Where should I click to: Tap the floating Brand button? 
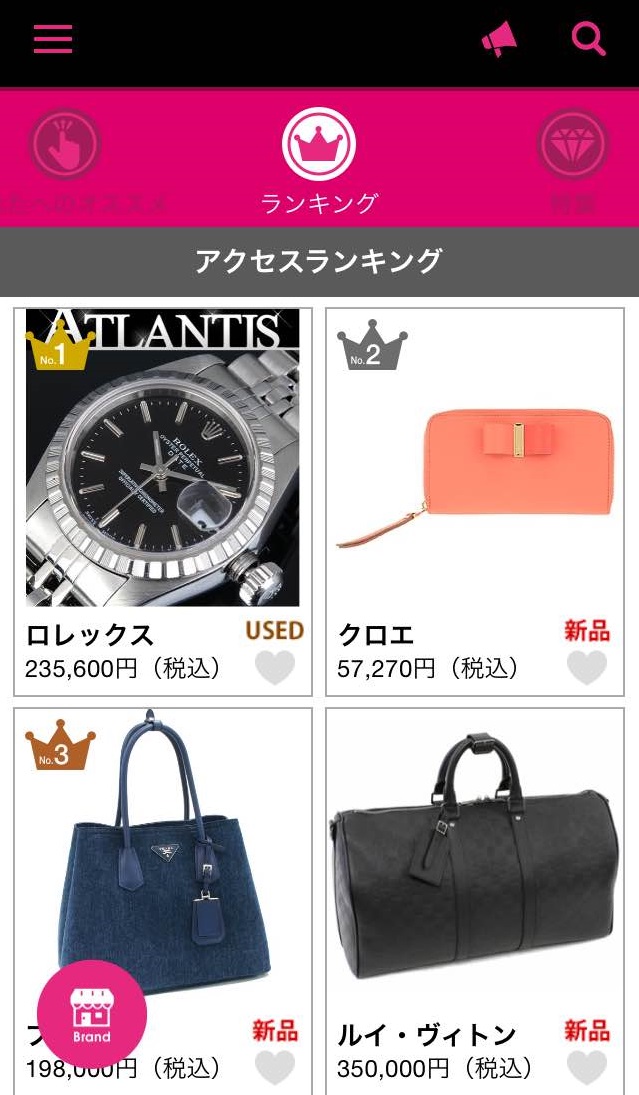(92, 1014)
